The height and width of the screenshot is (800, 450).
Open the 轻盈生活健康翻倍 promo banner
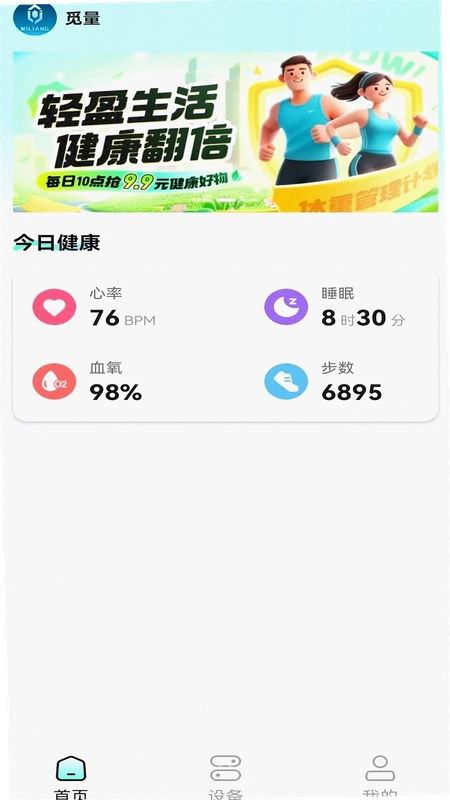226,132
